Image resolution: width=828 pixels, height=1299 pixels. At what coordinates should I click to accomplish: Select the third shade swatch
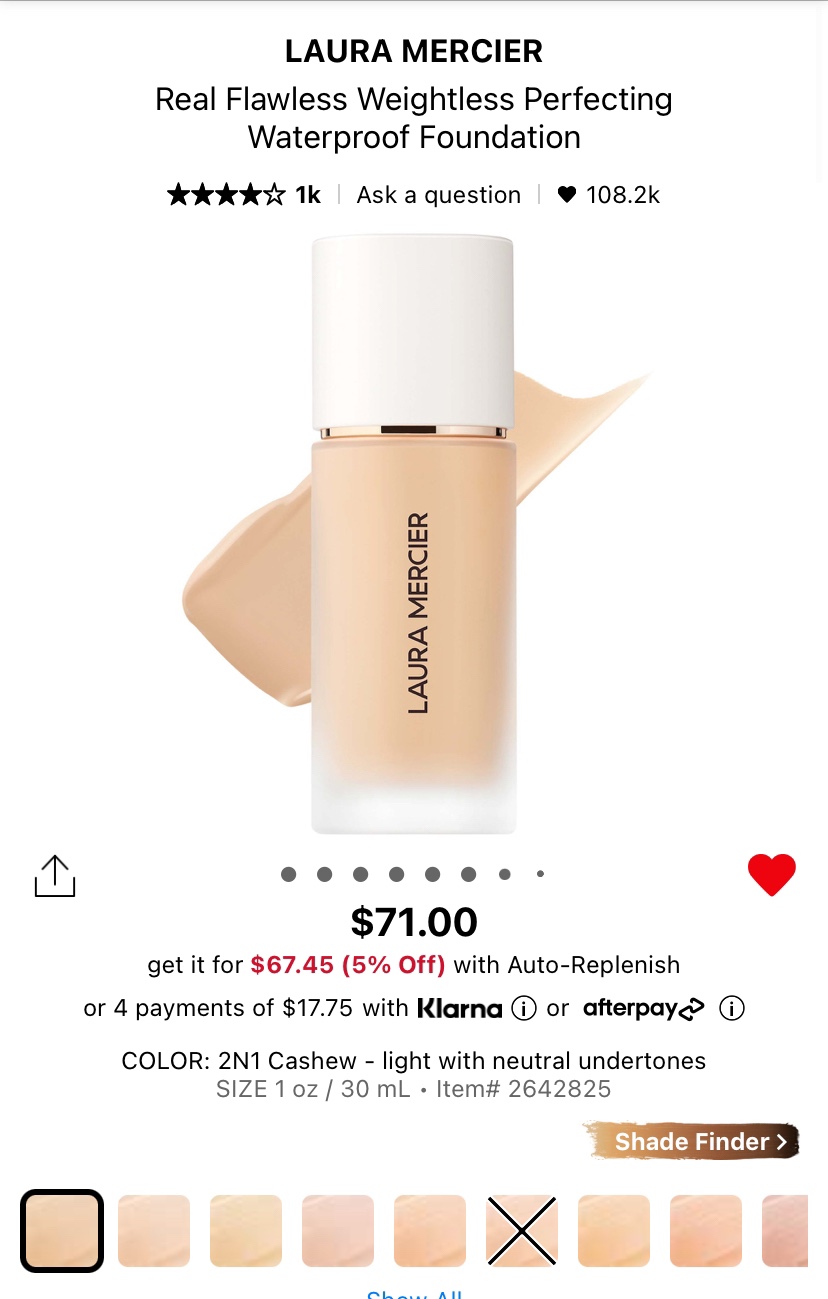click(246, 1230)
